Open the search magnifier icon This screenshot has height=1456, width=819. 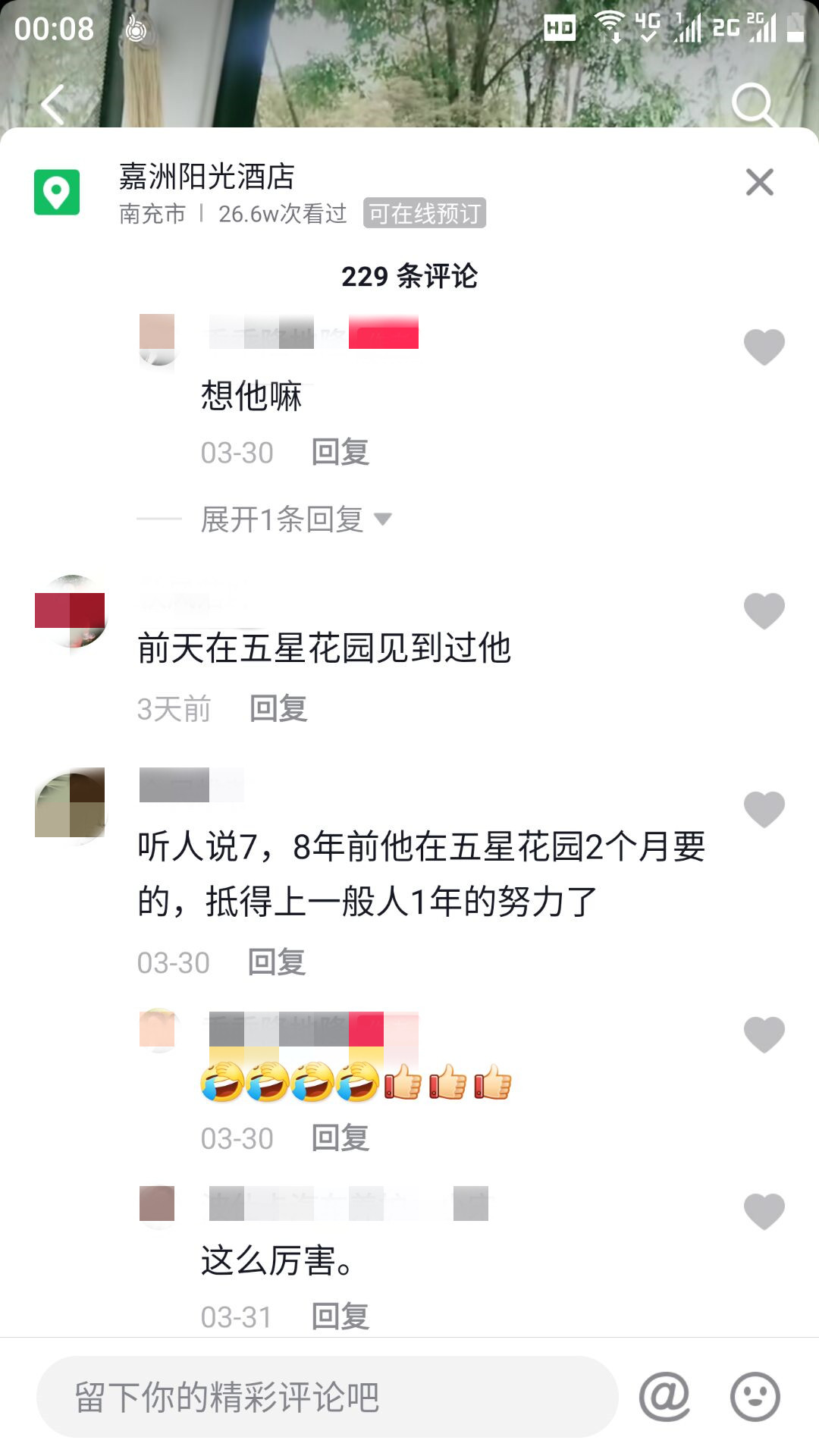tap(753, 105)
